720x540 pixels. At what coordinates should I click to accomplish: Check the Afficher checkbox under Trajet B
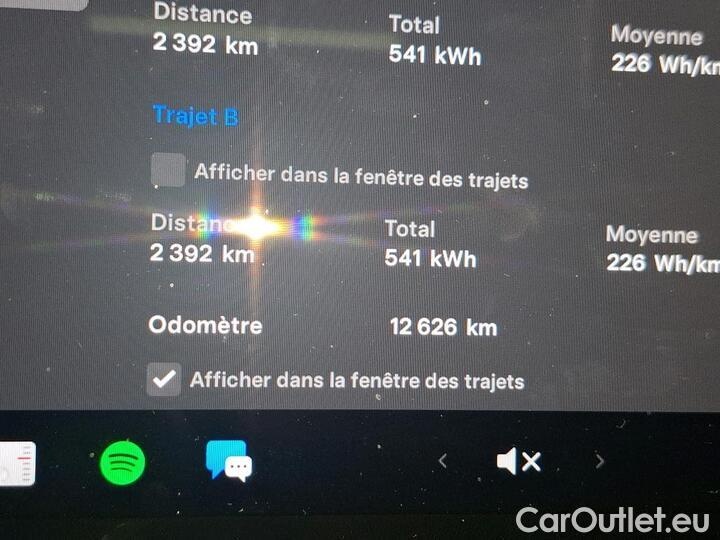[168, 171]
